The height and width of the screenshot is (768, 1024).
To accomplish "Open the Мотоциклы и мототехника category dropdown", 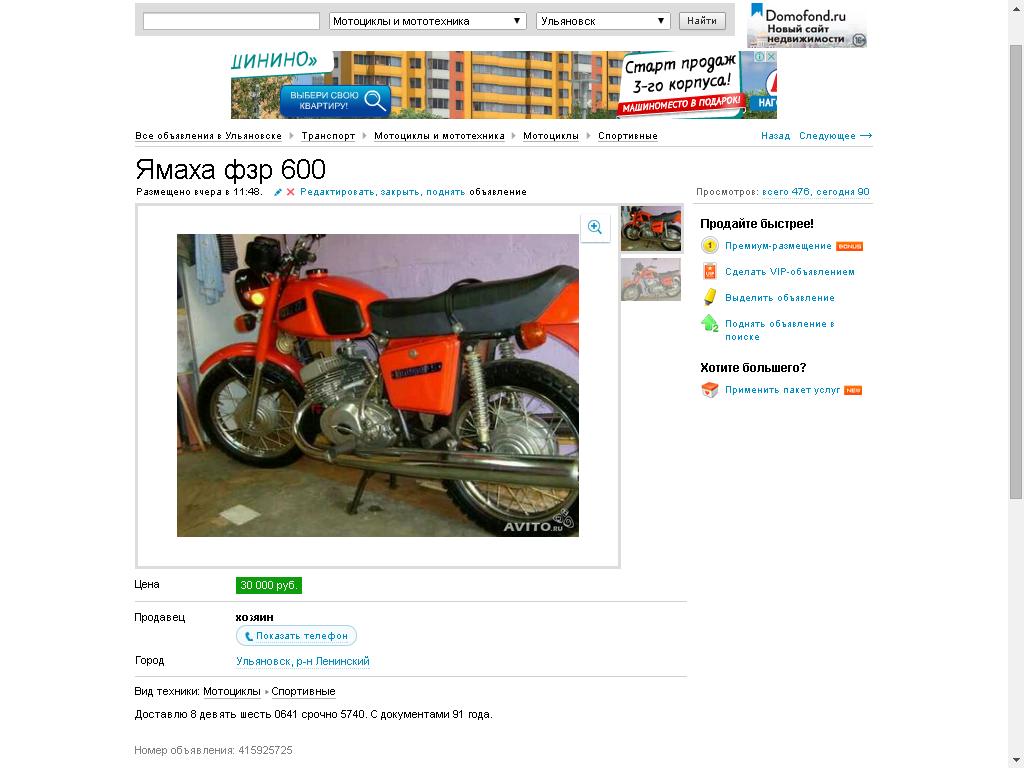I will [428, 21].
